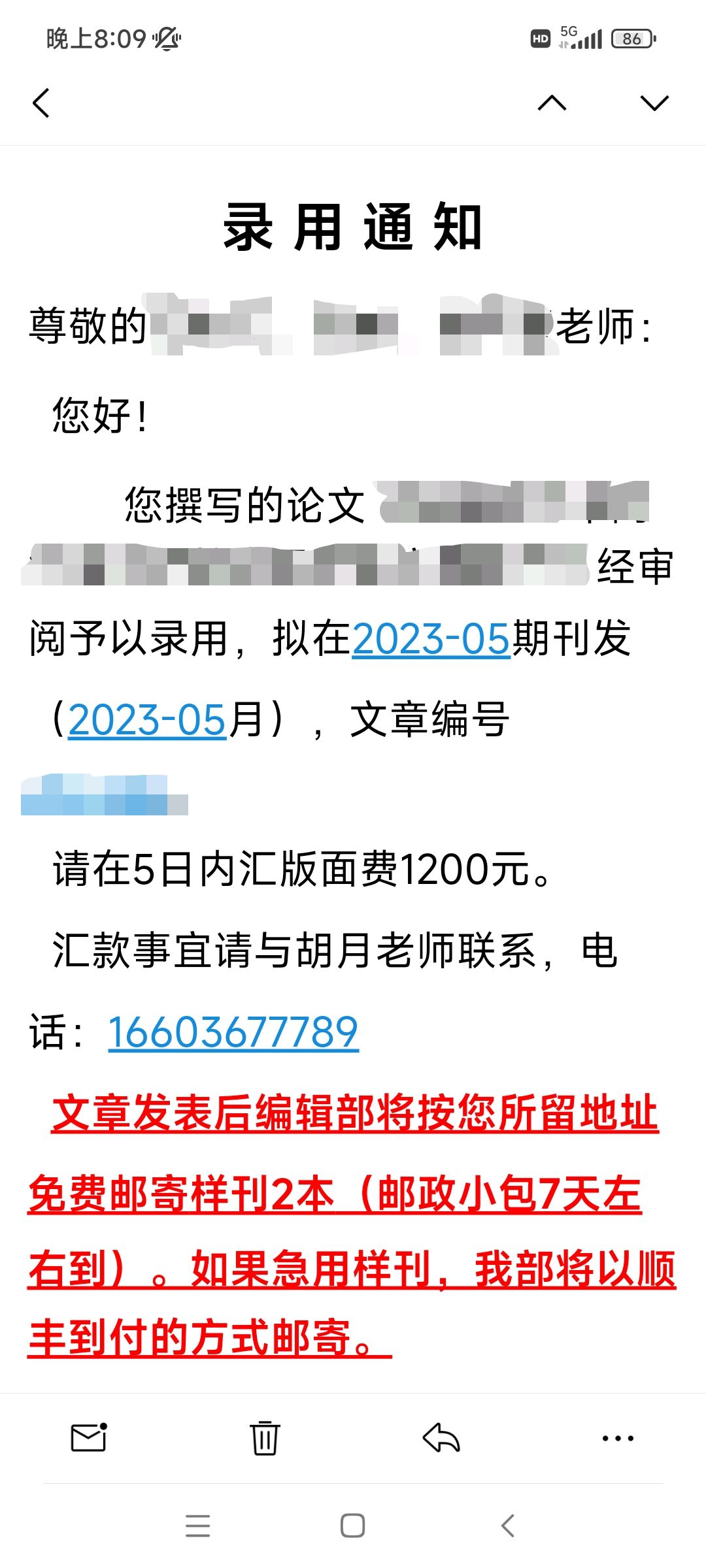Viewport: 706px width, 1568px height.
Task: Open the red underlined sample journal notice
Action: [x=352, y=1225]
